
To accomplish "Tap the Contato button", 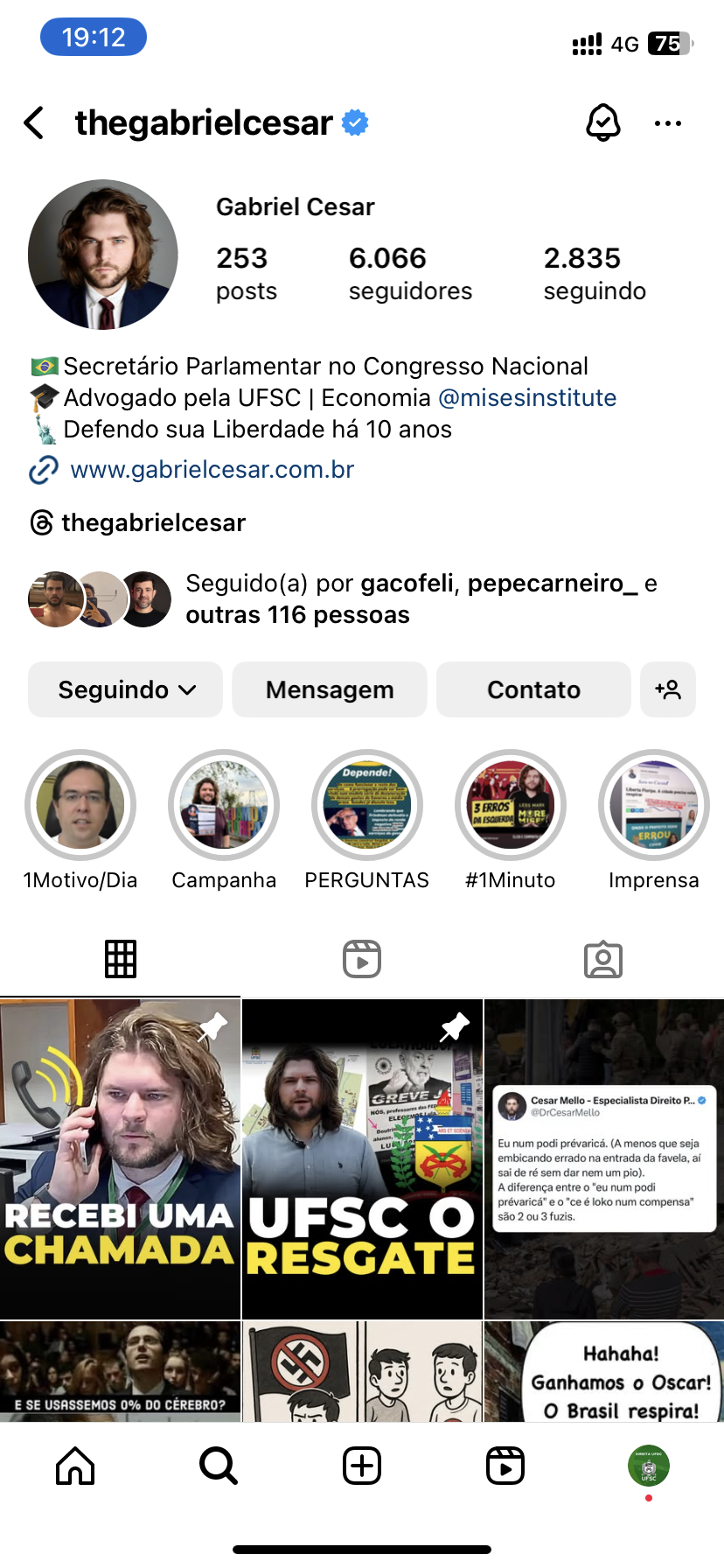I will [533, 689].
